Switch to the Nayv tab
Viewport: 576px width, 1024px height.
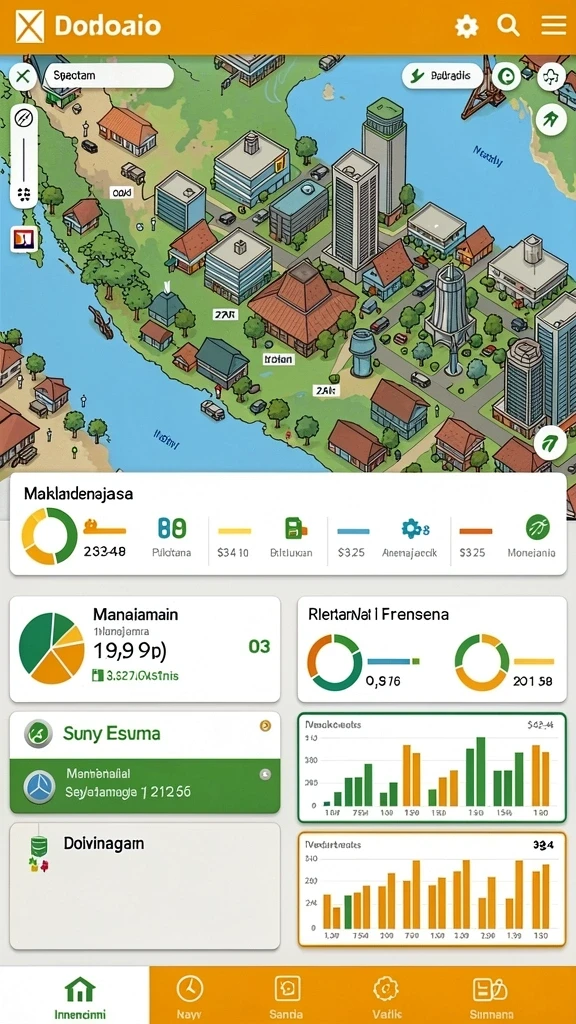[x=189, y=995]
